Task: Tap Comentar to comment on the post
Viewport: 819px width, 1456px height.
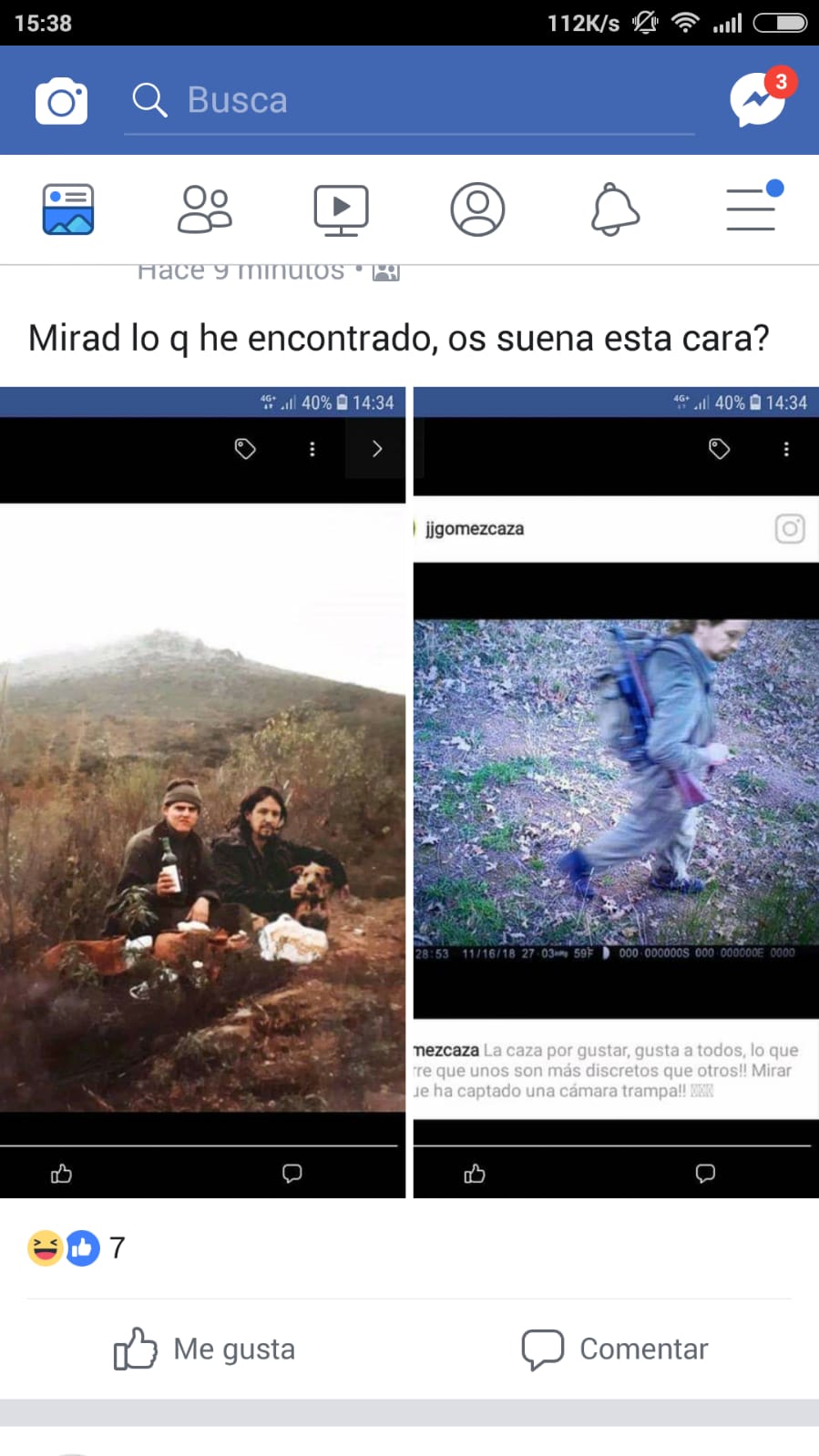Action: (x=615, y=1349)
